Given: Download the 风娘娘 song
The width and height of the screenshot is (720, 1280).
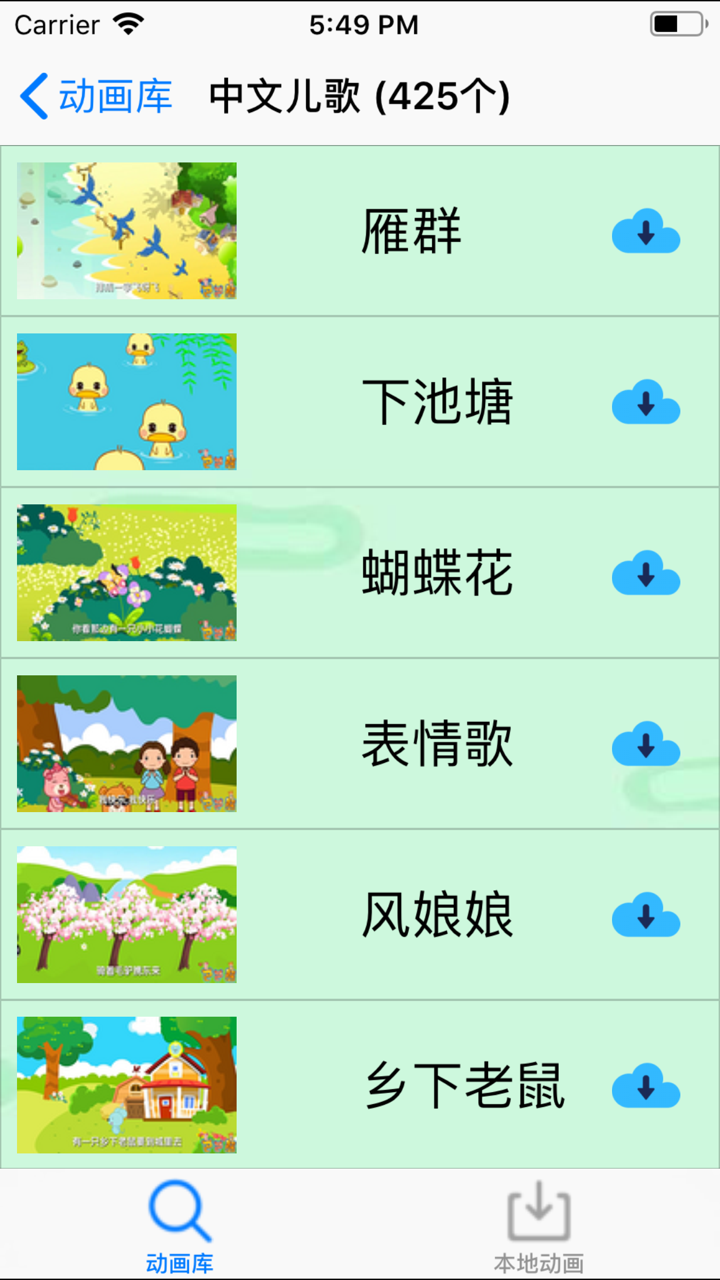Looking at the screenshot, I should pyautogui.click(x=646, y=914).
